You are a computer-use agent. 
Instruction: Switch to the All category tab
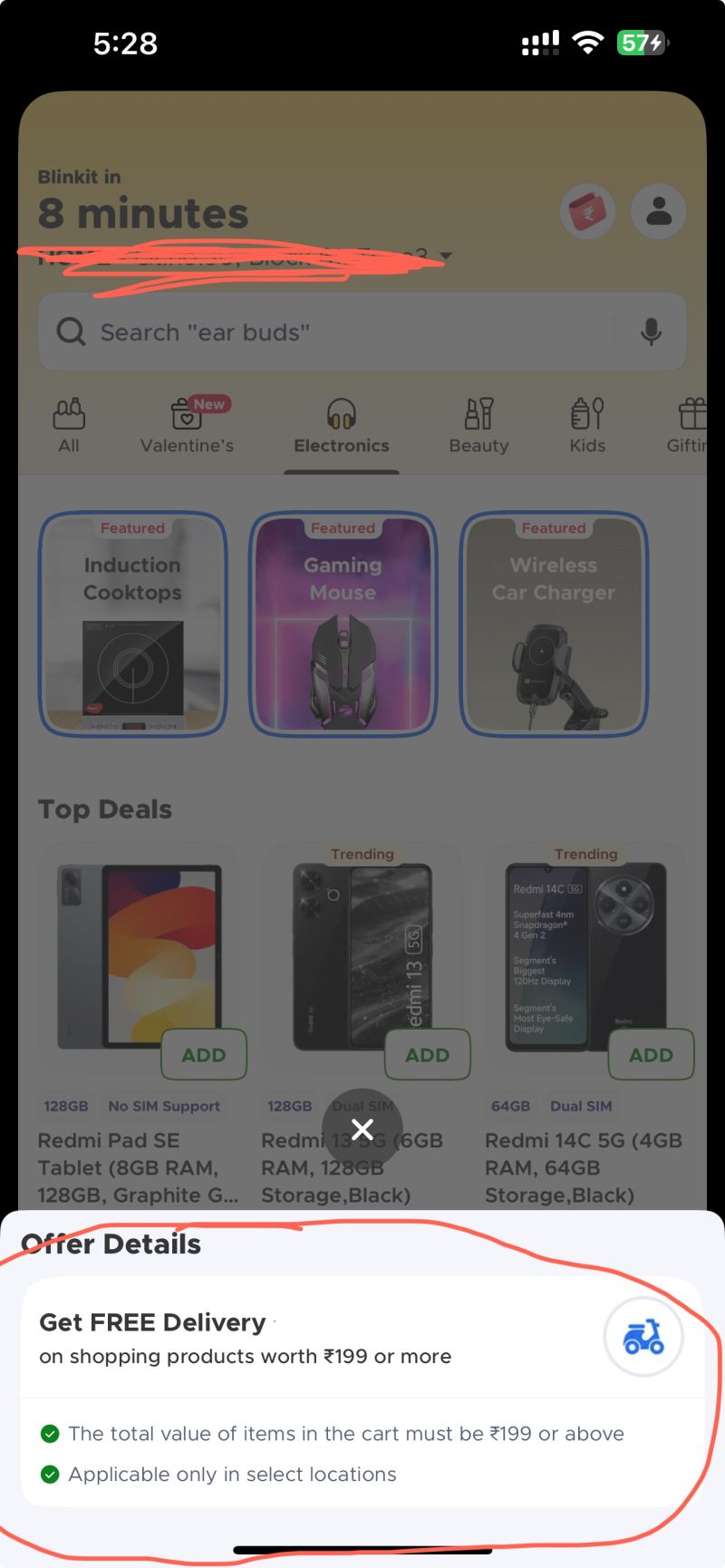(x=69, y=426)
